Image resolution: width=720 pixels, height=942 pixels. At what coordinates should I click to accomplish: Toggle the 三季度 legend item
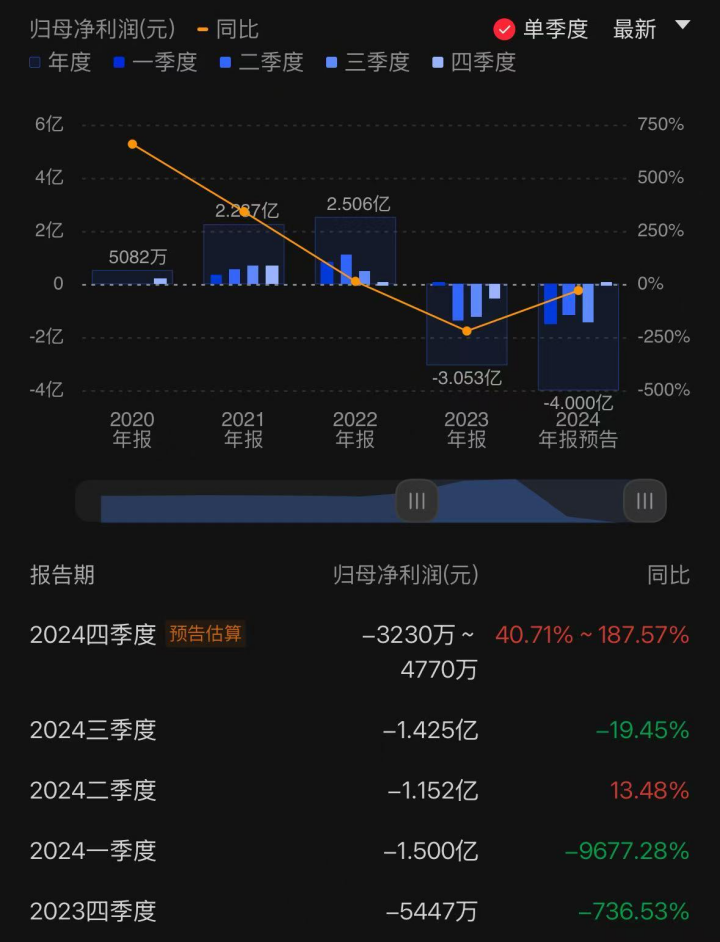367,63
